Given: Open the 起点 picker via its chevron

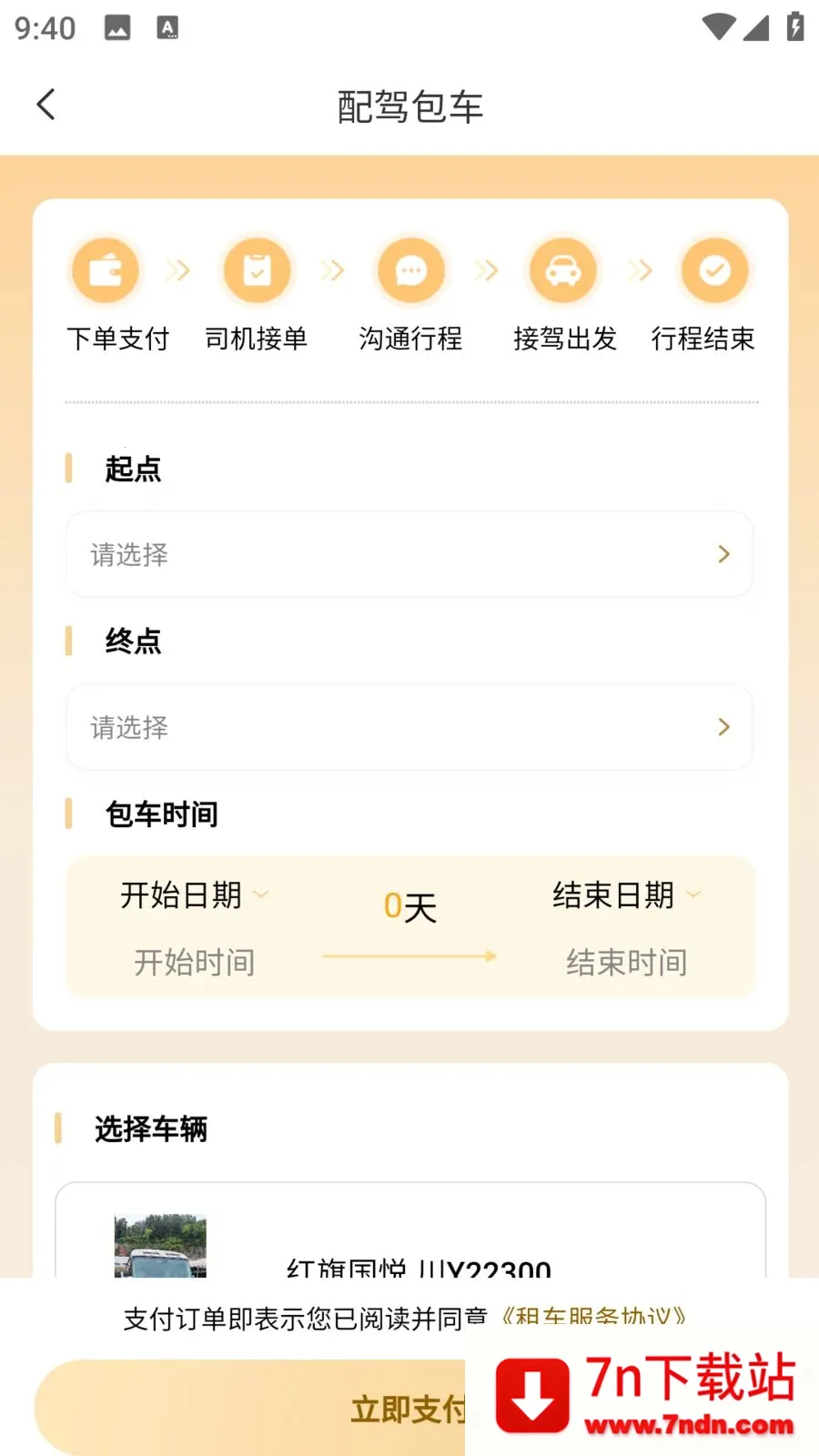Looking at the screenshot, I should click(x=724, y=554).
